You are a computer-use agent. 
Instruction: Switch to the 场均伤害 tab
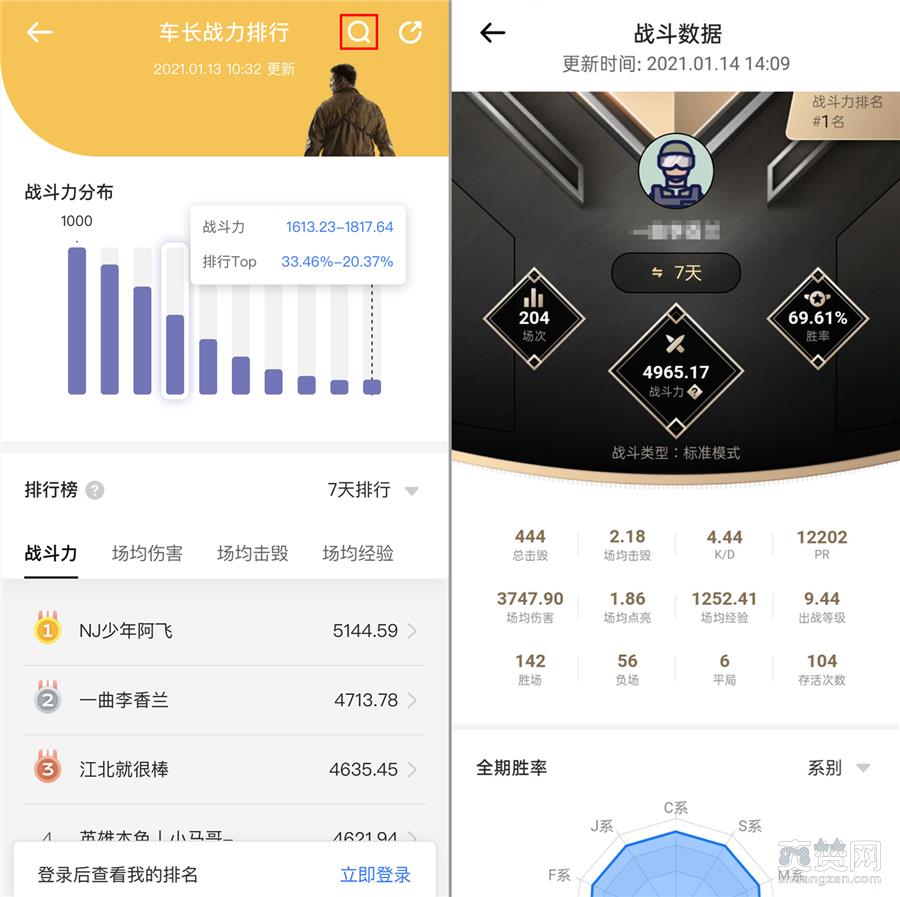click(x=147, y=553)
